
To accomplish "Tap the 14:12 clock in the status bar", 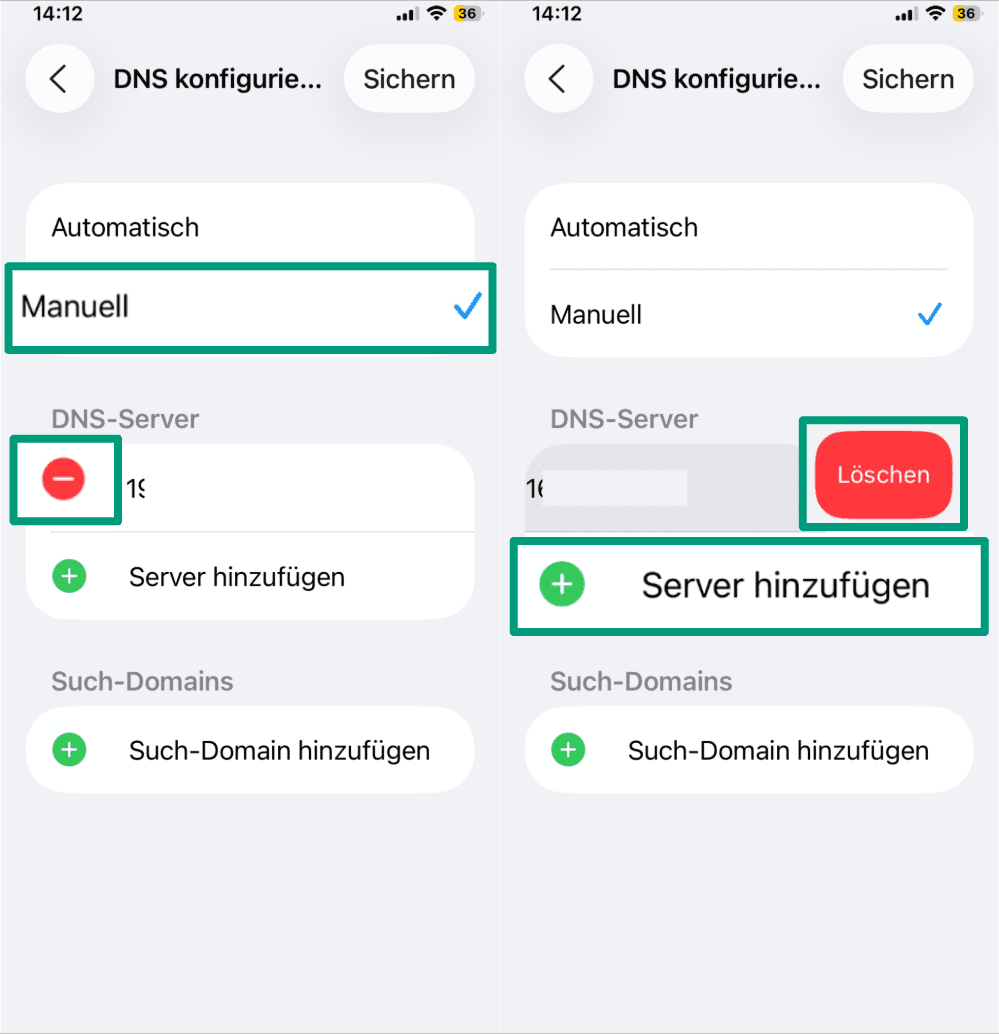I will [x=59, y=13].
